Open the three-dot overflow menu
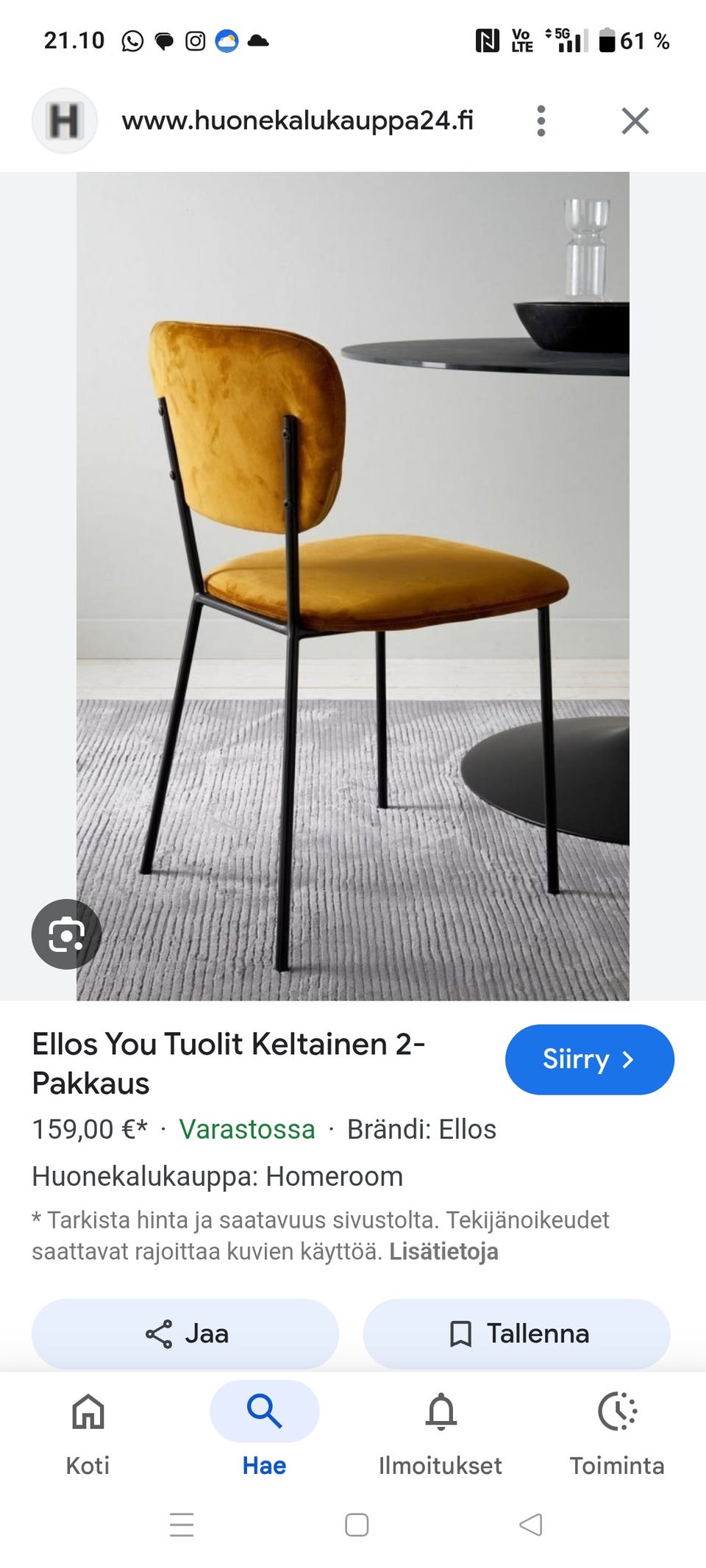 tap(541, 121)
